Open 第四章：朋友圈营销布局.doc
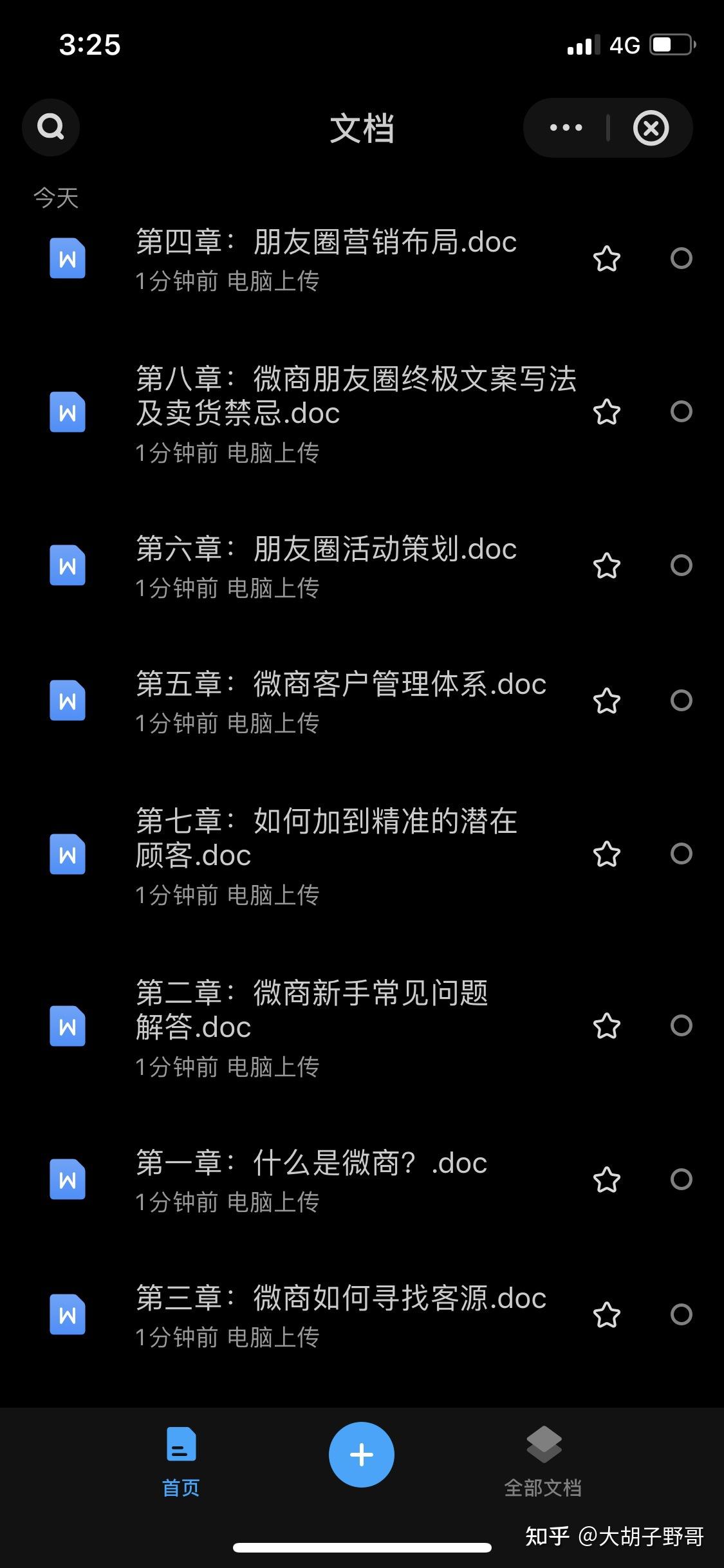Image resolution: width=724 pixels, height=1568 pixels. pos(326,243)
